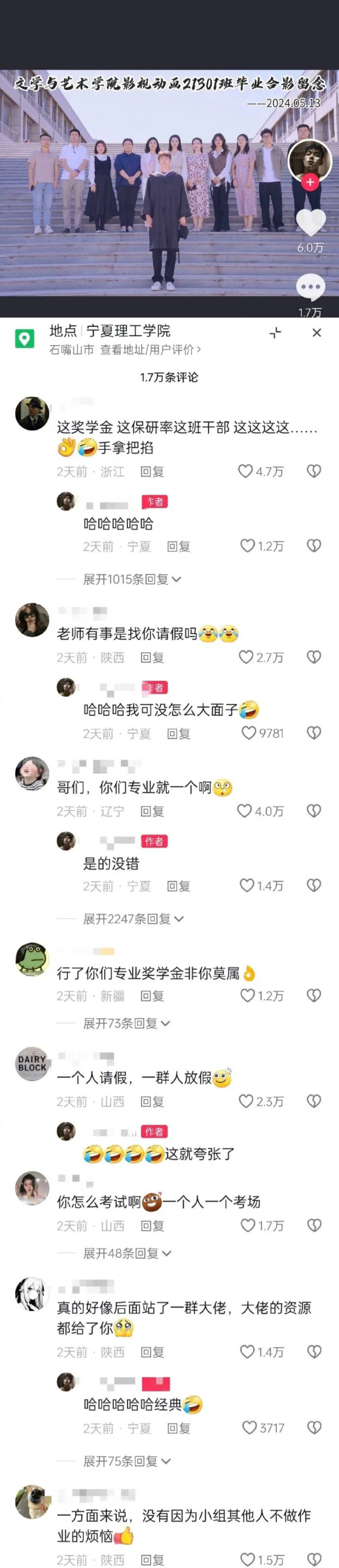Open the frog avatar commenter's profile
The image size is (339, 1568).
[31, 959]
